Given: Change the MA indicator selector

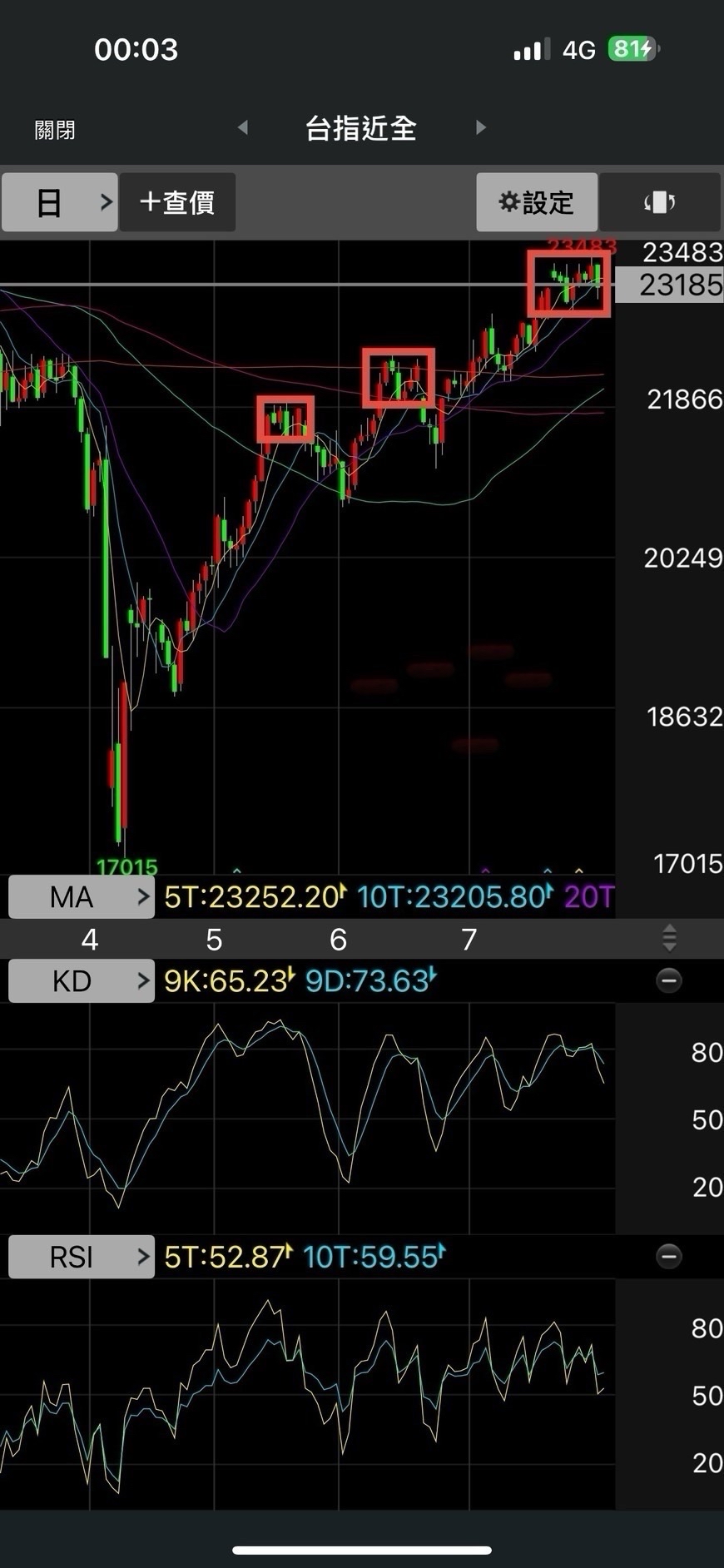Looking at the screenshot, I should (x=82, y=897).
